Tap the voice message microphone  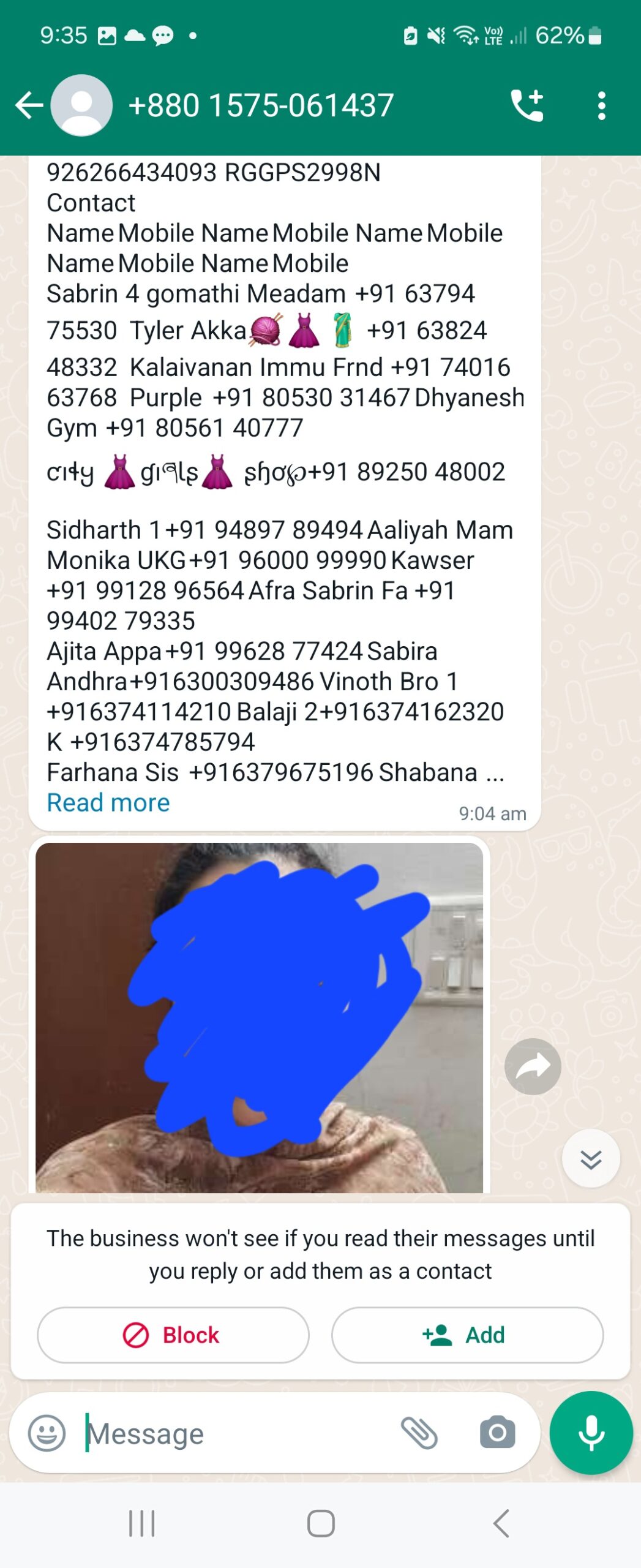[591, 1433]
